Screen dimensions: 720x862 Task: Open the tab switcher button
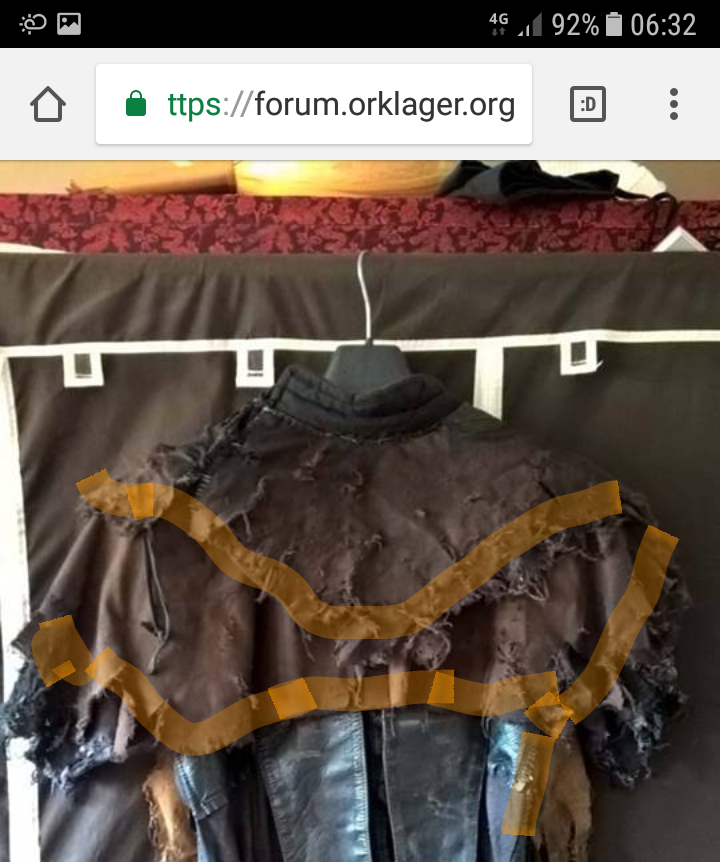coord(588,104)
